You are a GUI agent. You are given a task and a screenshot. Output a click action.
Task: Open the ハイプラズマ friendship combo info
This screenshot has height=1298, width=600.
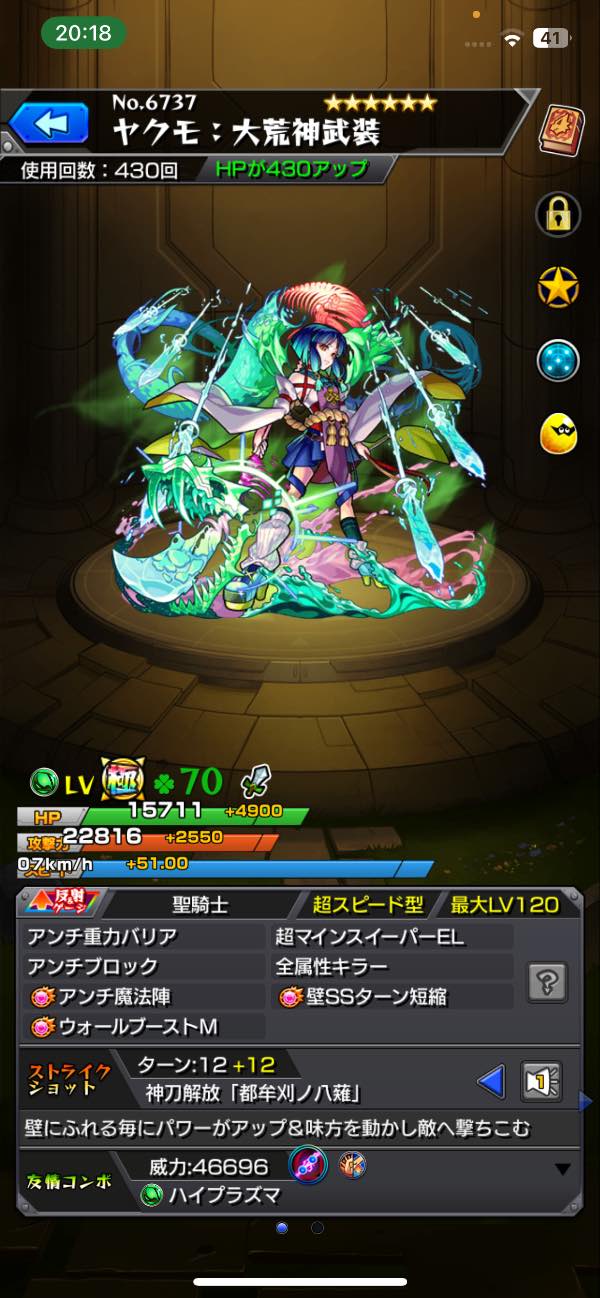pyautogui.click(x=211, y=1195)
